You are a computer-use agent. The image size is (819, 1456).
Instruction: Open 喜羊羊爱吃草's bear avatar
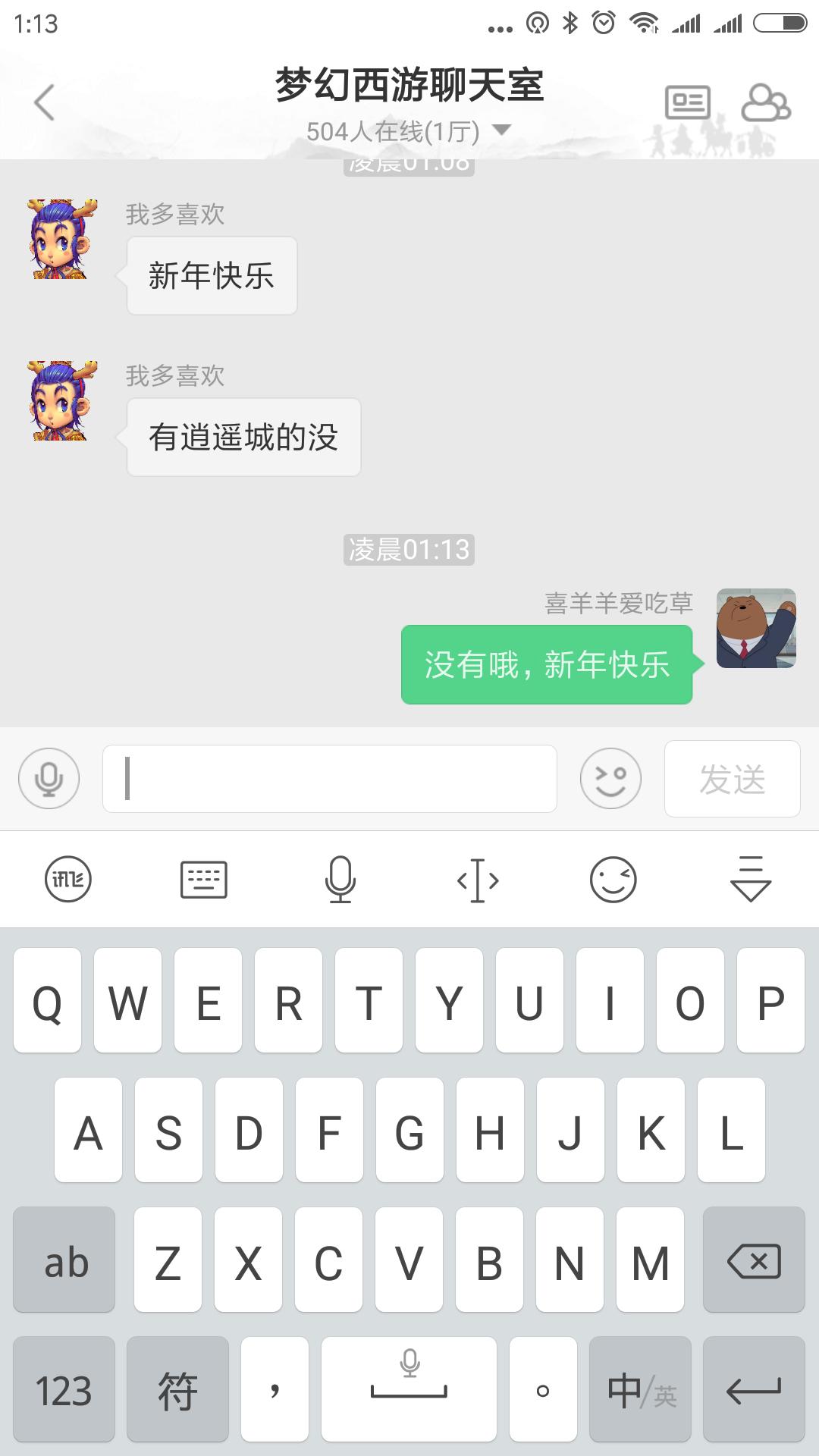(756, 628)
